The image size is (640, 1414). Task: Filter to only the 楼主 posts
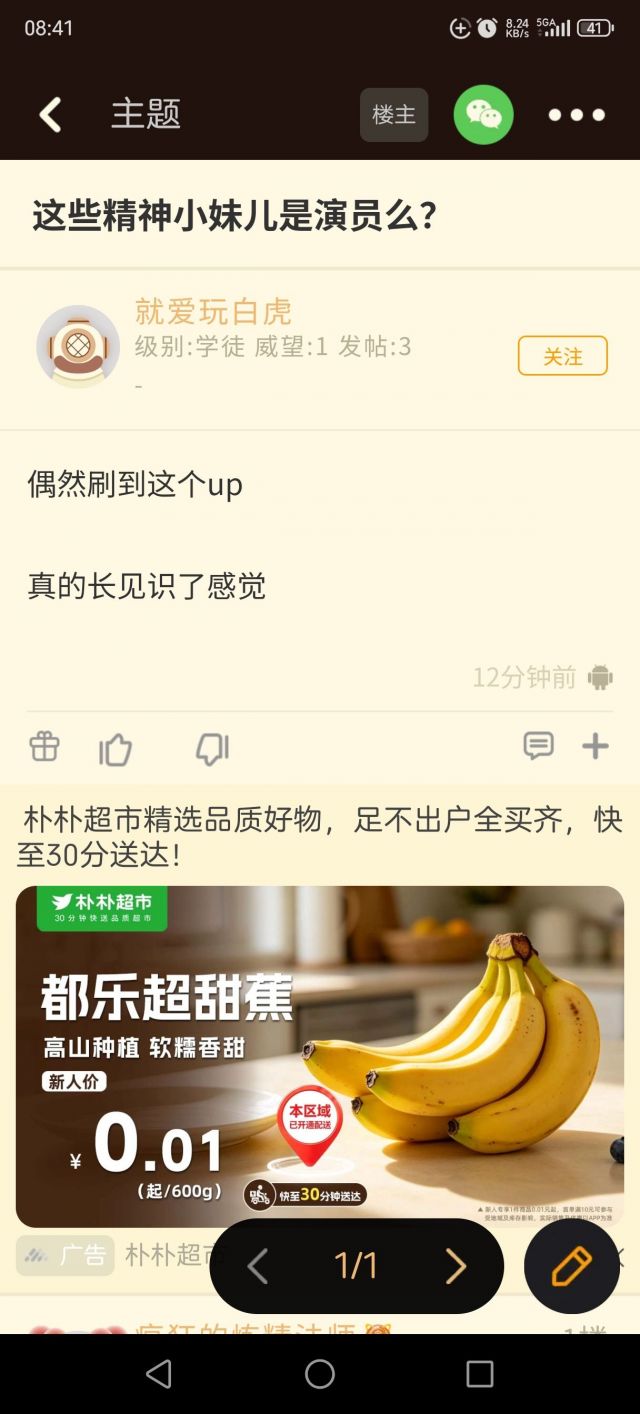(x=394, y=115)
